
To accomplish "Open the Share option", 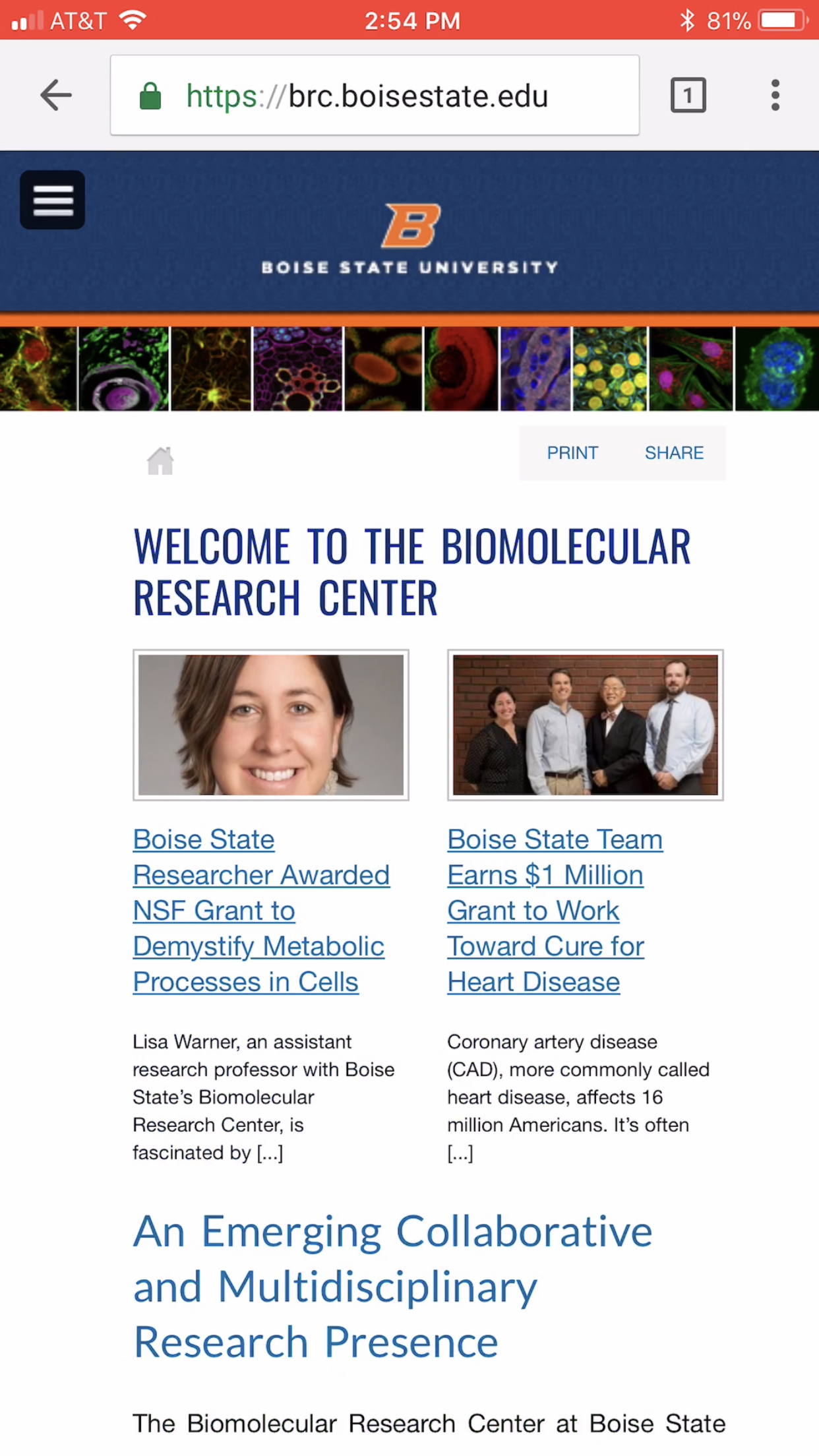I will tap(674, 453).
